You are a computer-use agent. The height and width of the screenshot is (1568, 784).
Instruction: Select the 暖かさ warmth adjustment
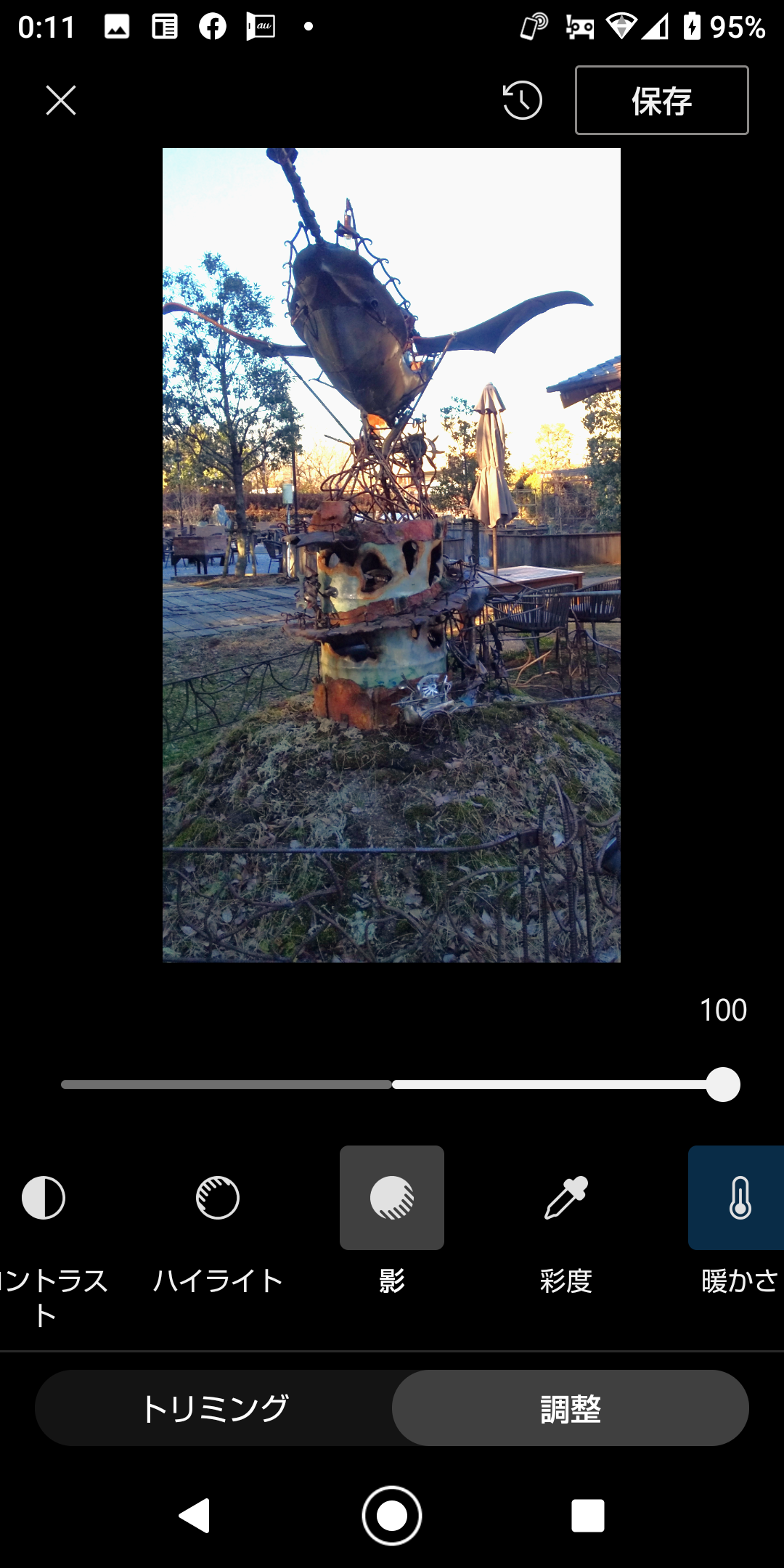[738, 1198]
